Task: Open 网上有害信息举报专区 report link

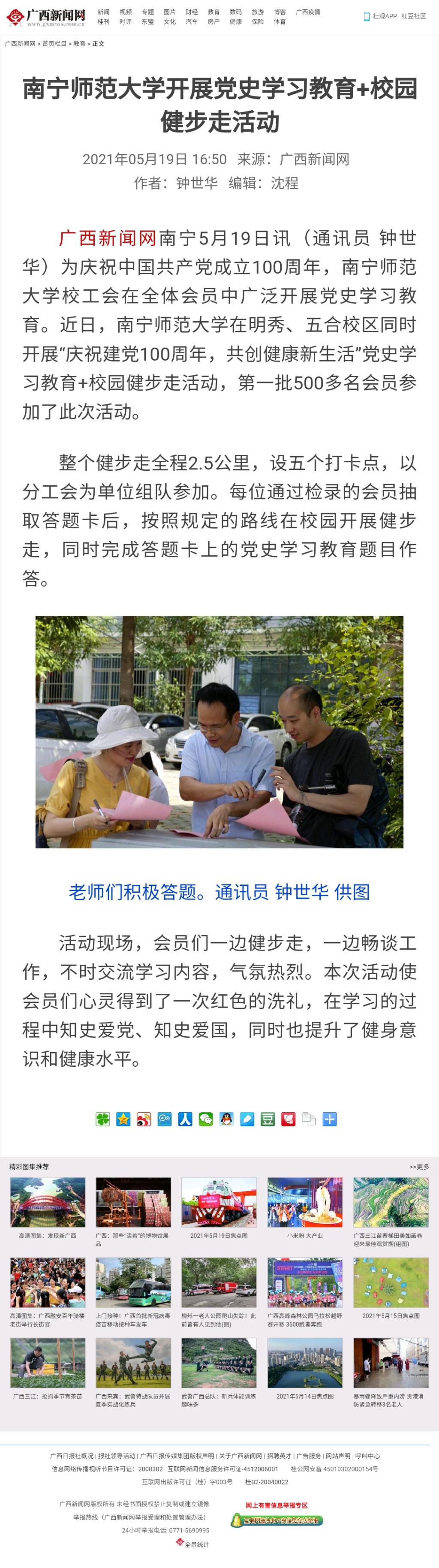Action: point(277,1505)
